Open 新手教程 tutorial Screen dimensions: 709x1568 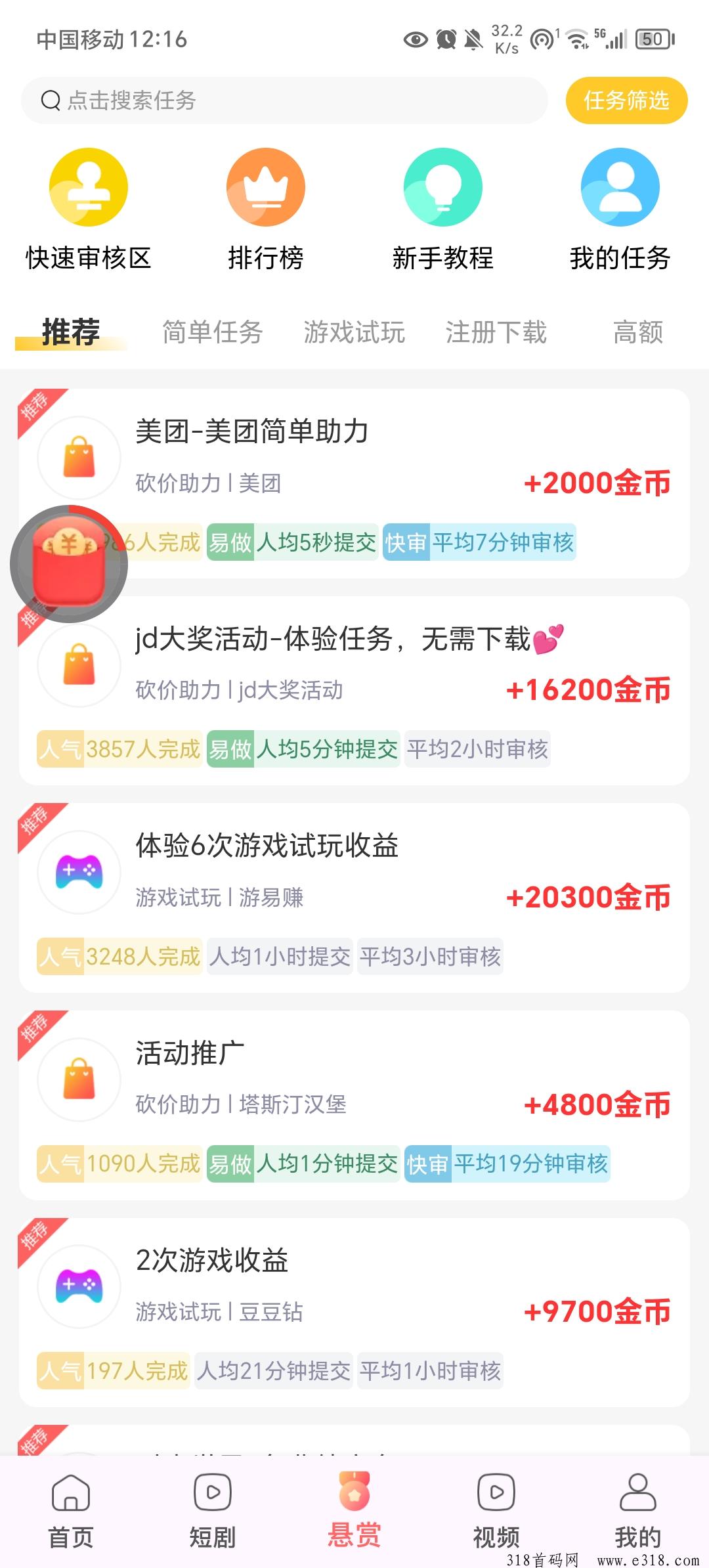tap(443, 210)
